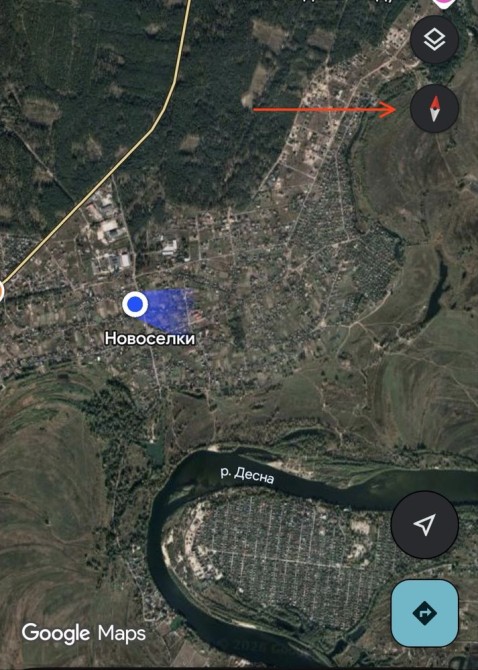The width and height of the screenshot is (478, 670).
Task: Open directions with the blue turn button
Action: point(425,613)
